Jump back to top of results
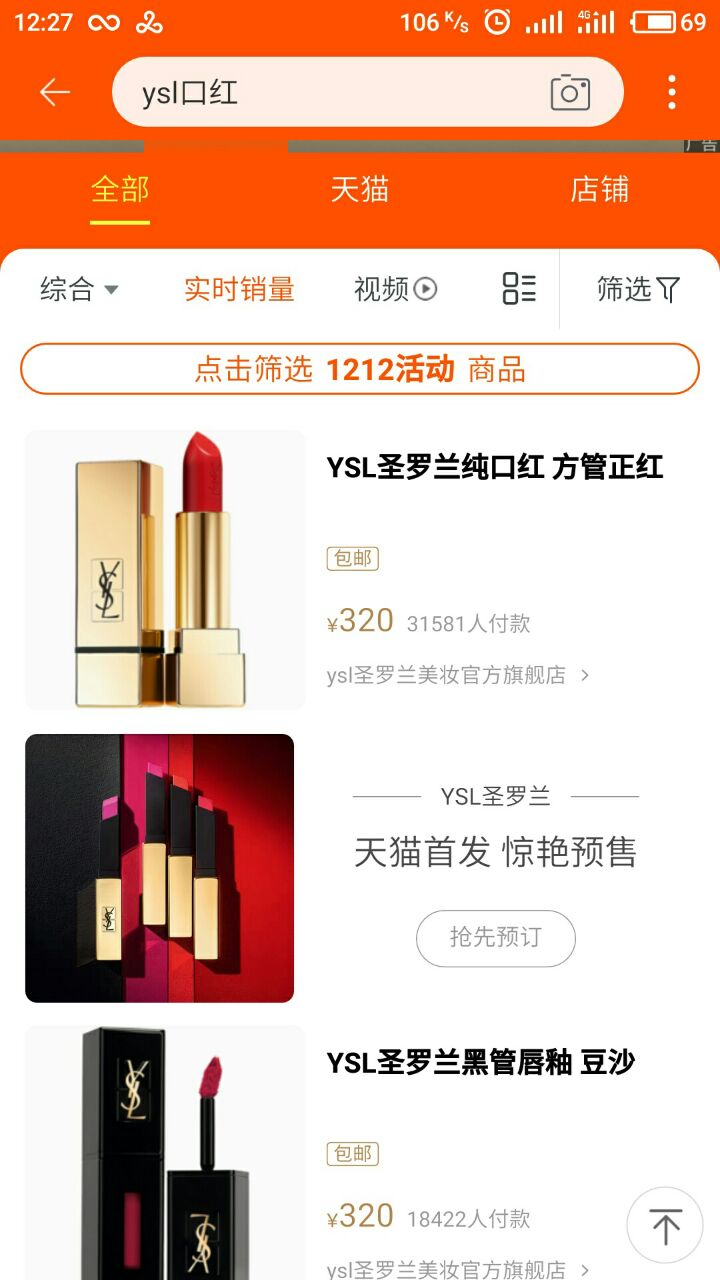Viewport: 720px width, 1280px height. [665, 1225]
